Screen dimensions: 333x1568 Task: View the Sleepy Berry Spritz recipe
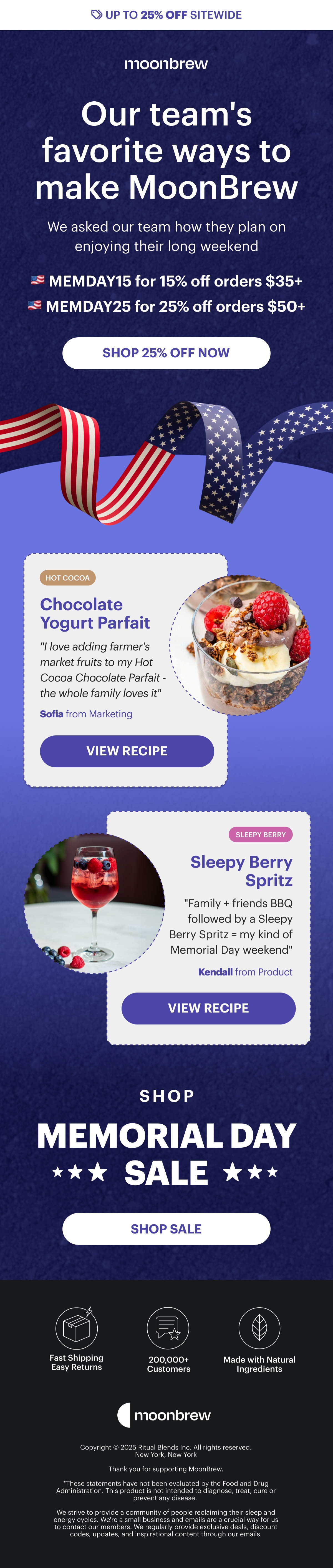click(208, 1008)
